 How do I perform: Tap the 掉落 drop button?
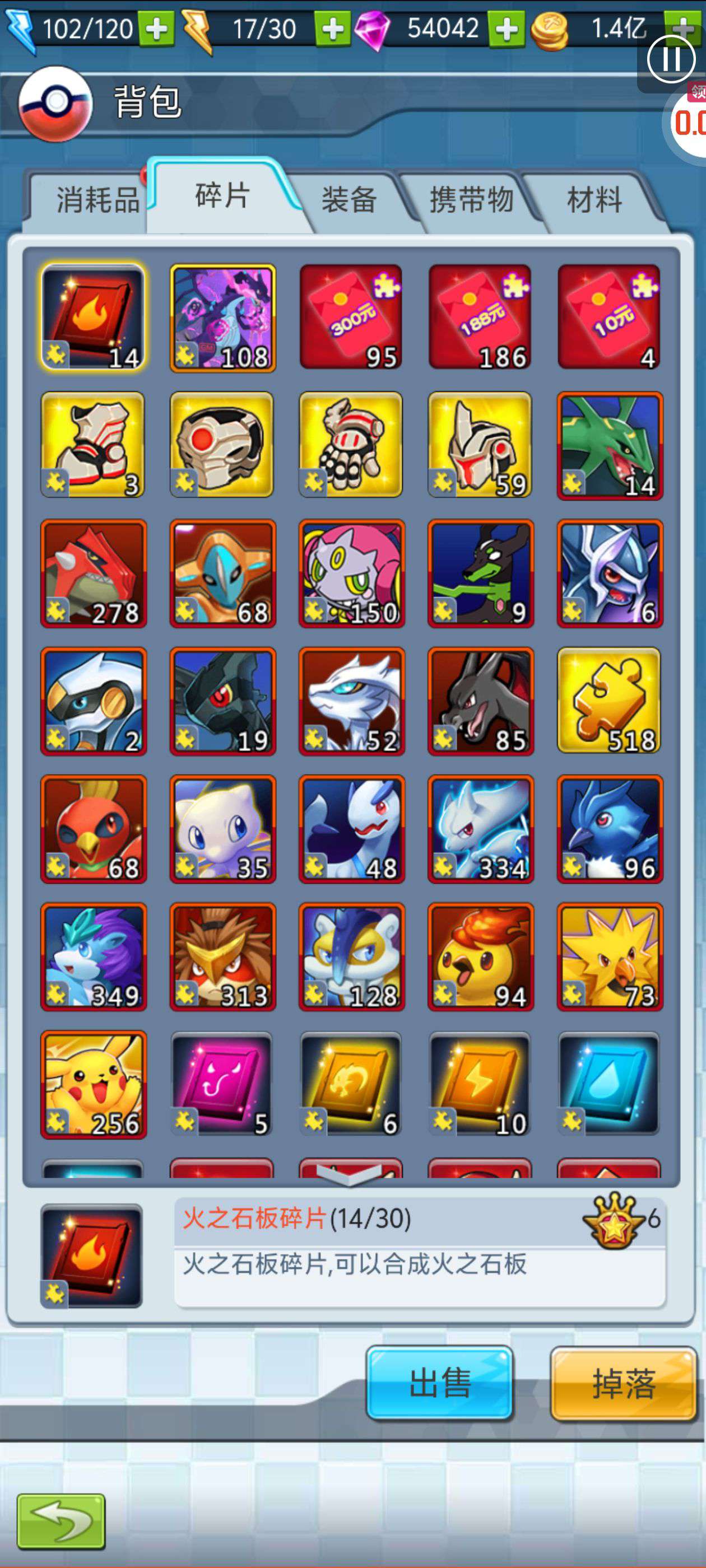(624, 1384)
